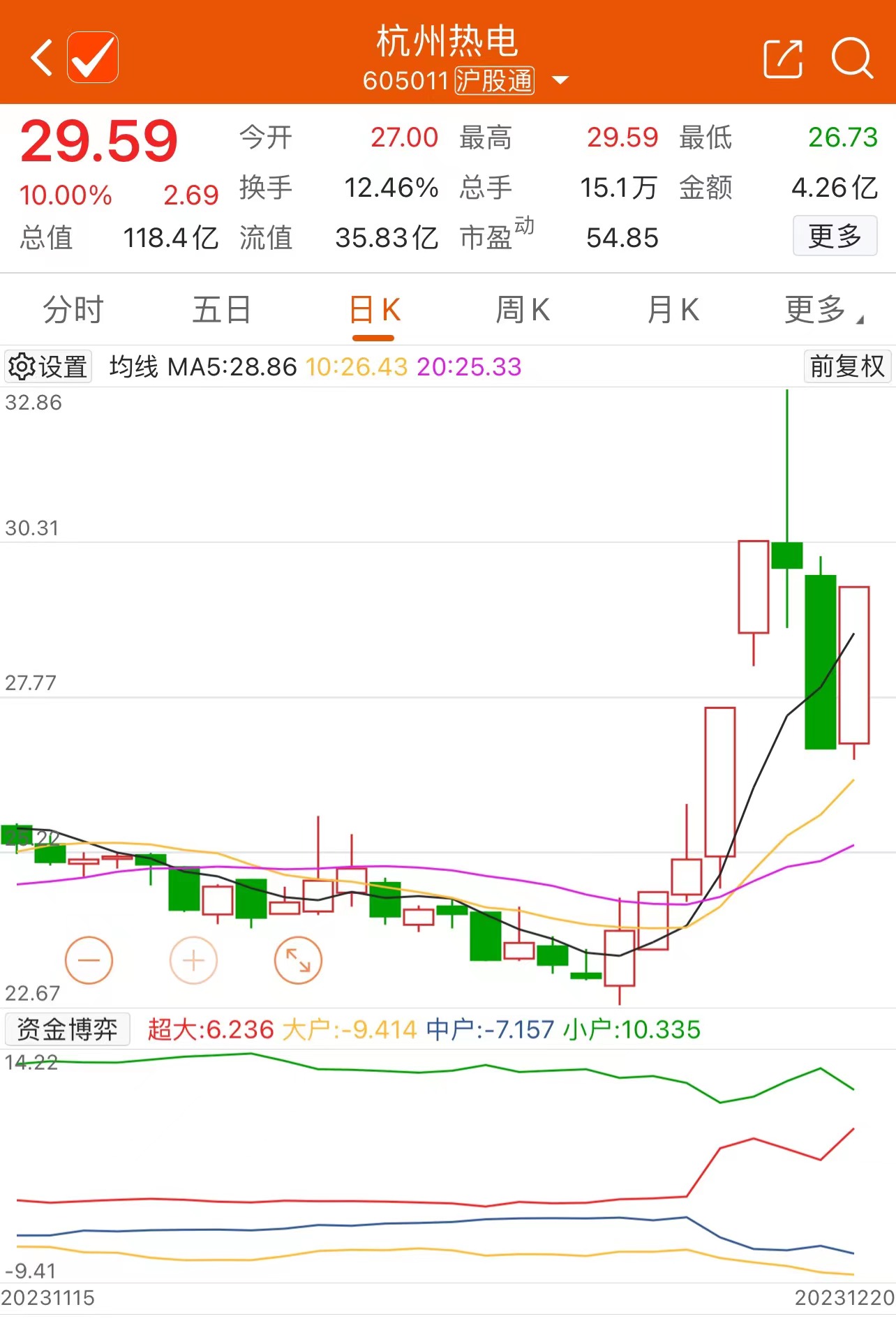This screenshot has width=896, height=1321.
Task: Change the 资金博弈 indicator
Action: click(67, 1029)
